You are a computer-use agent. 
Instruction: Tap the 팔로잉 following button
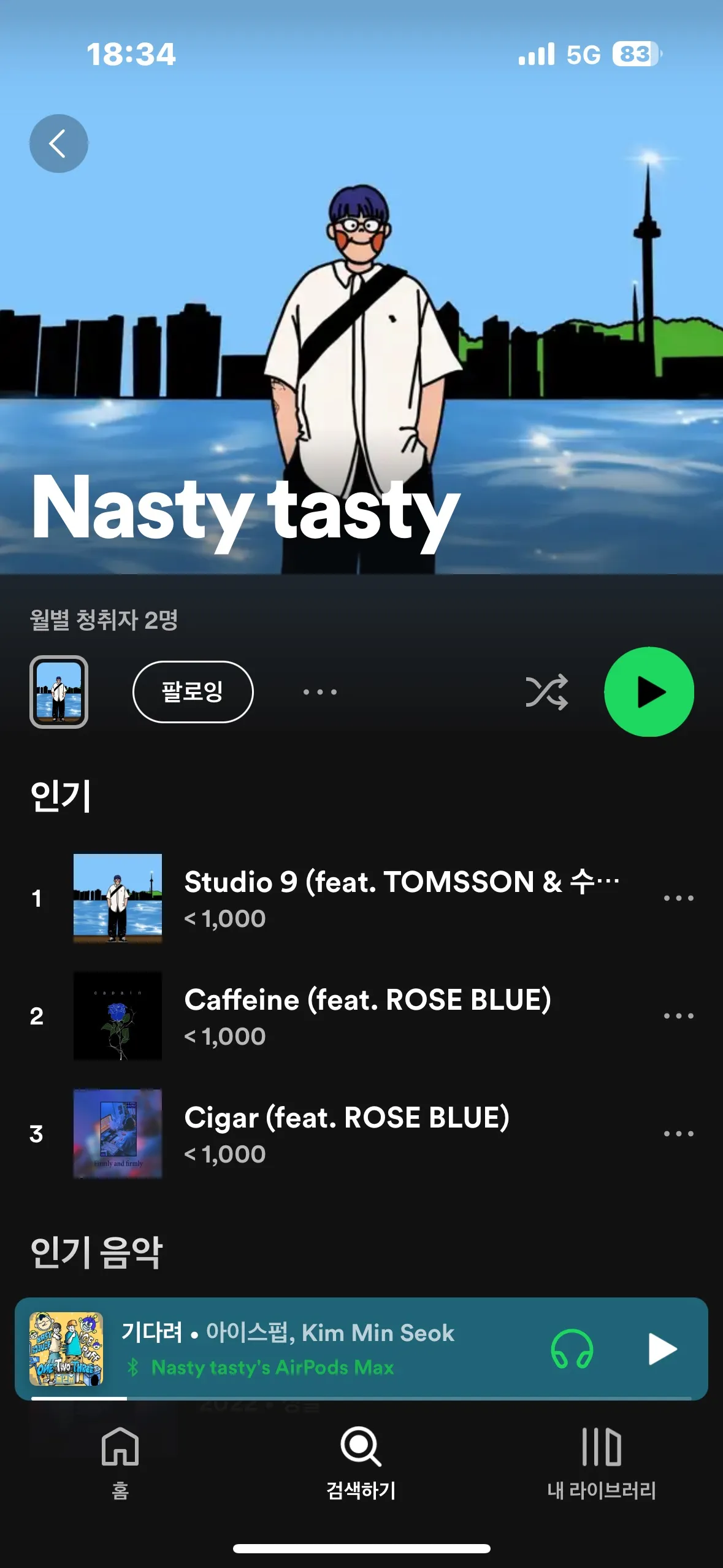click(x=193, y=691)
